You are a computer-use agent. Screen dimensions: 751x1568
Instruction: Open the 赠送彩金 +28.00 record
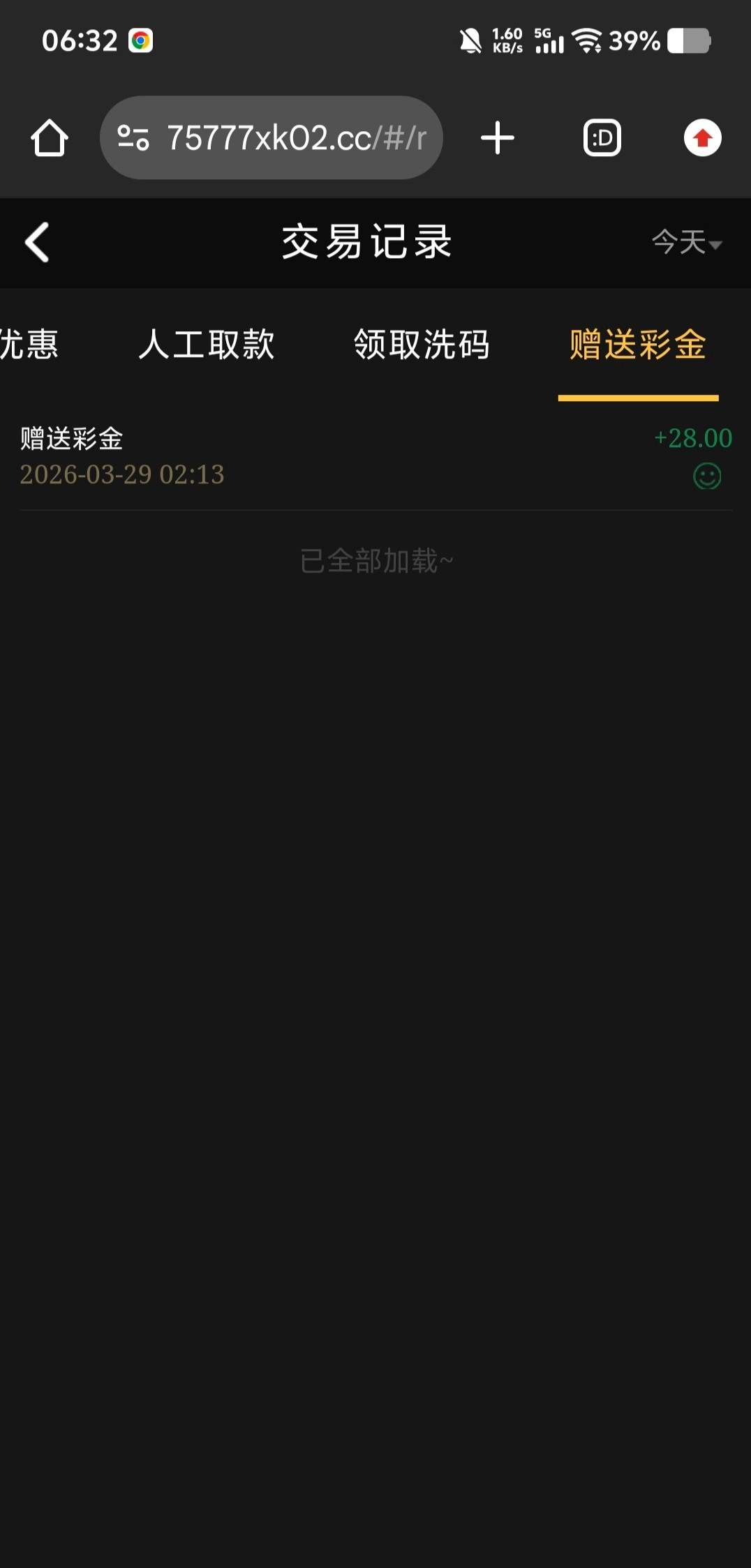point(376,456)
